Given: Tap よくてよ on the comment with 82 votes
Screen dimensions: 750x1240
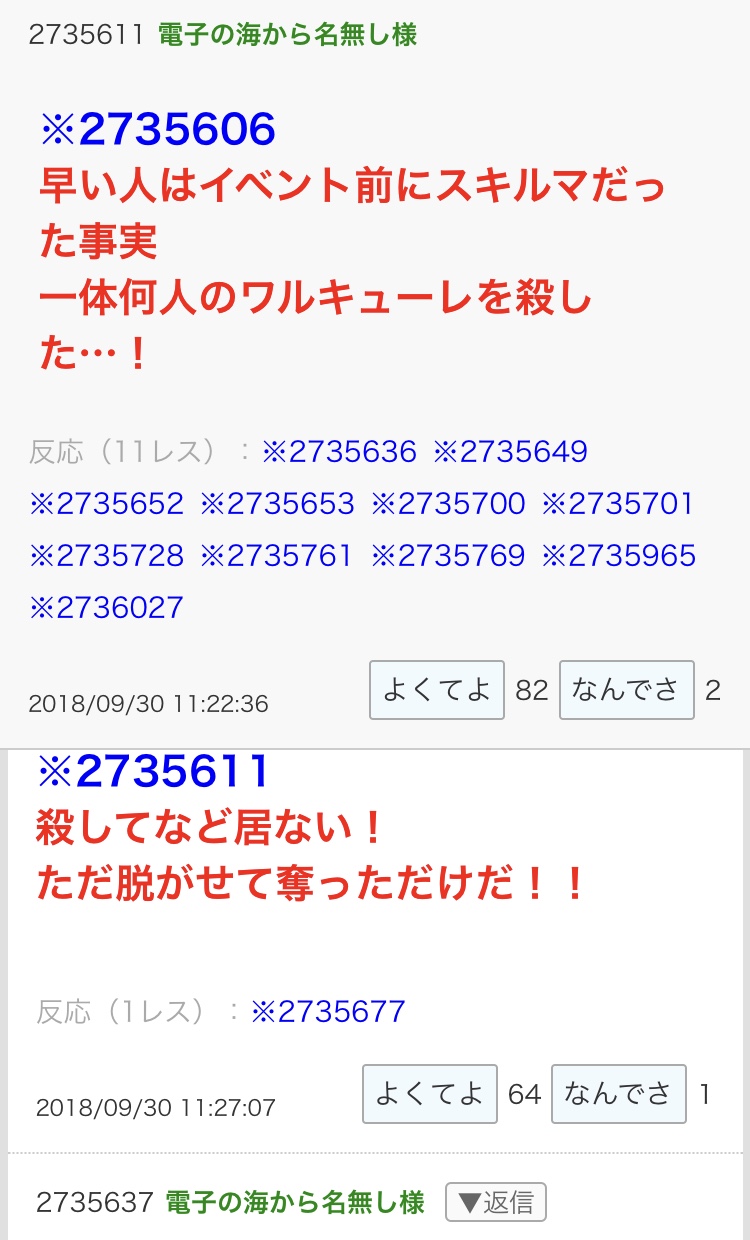Looking at the screenshot, I should [x=436, y=690].
